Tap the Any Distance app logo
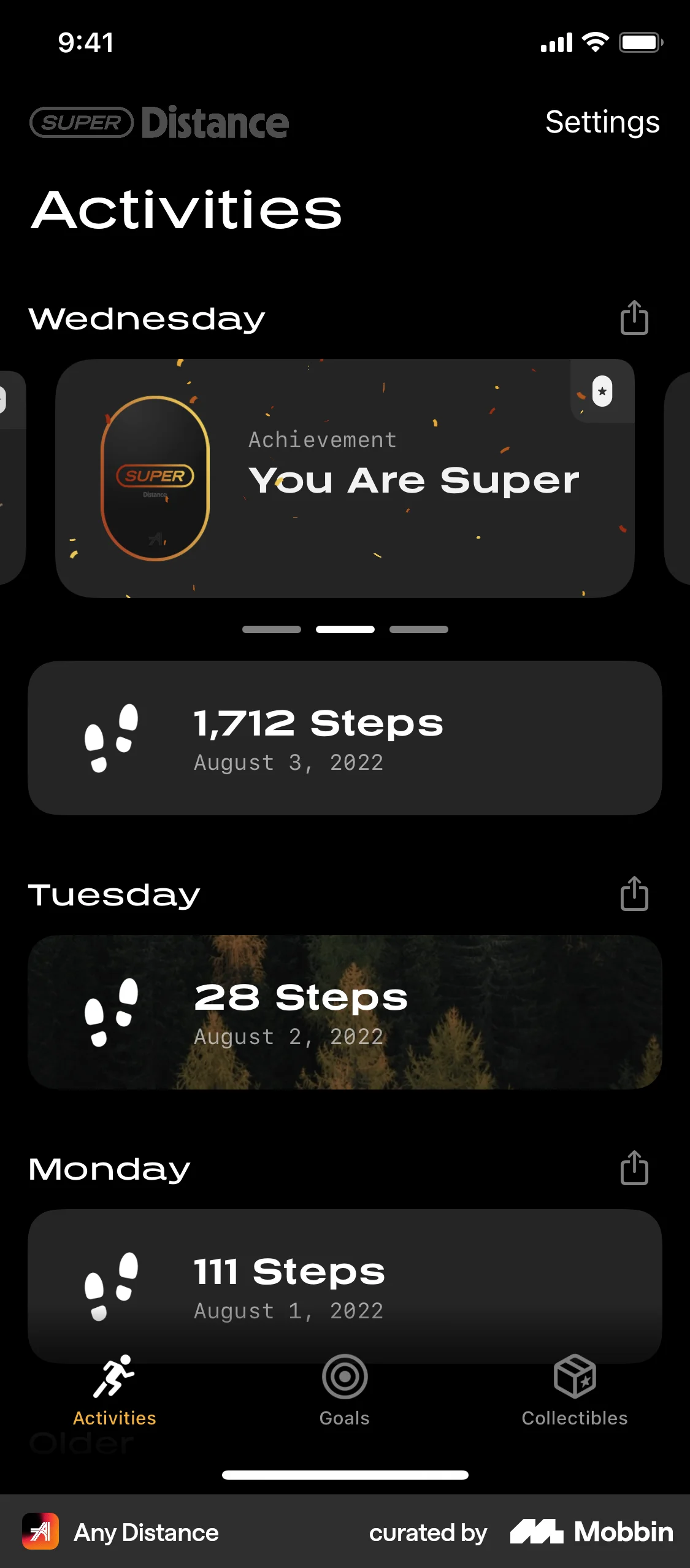The width and height of the screenshot is (690, 1568). 40,1532
